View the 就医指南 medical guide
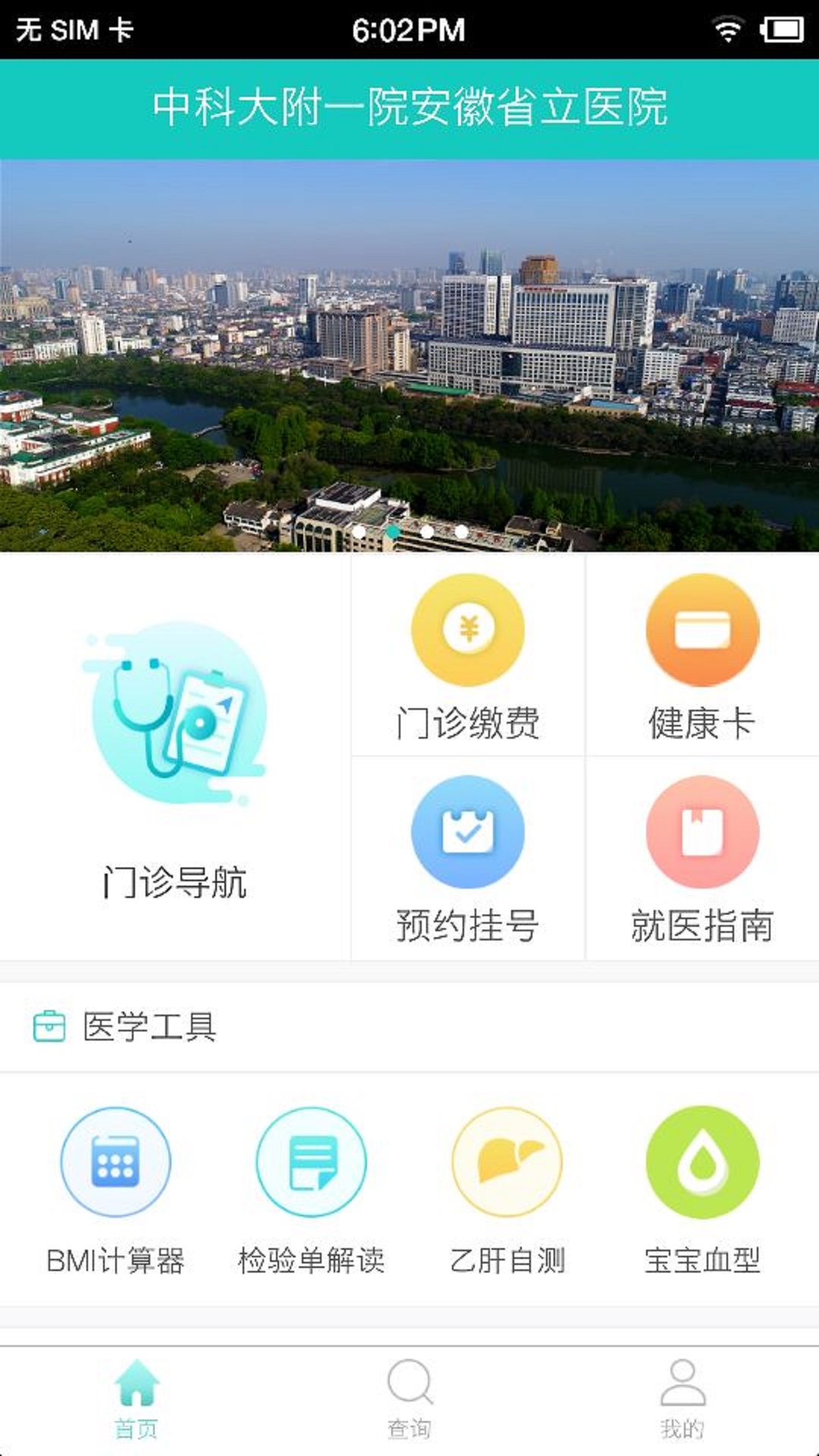 pos(702,858)
